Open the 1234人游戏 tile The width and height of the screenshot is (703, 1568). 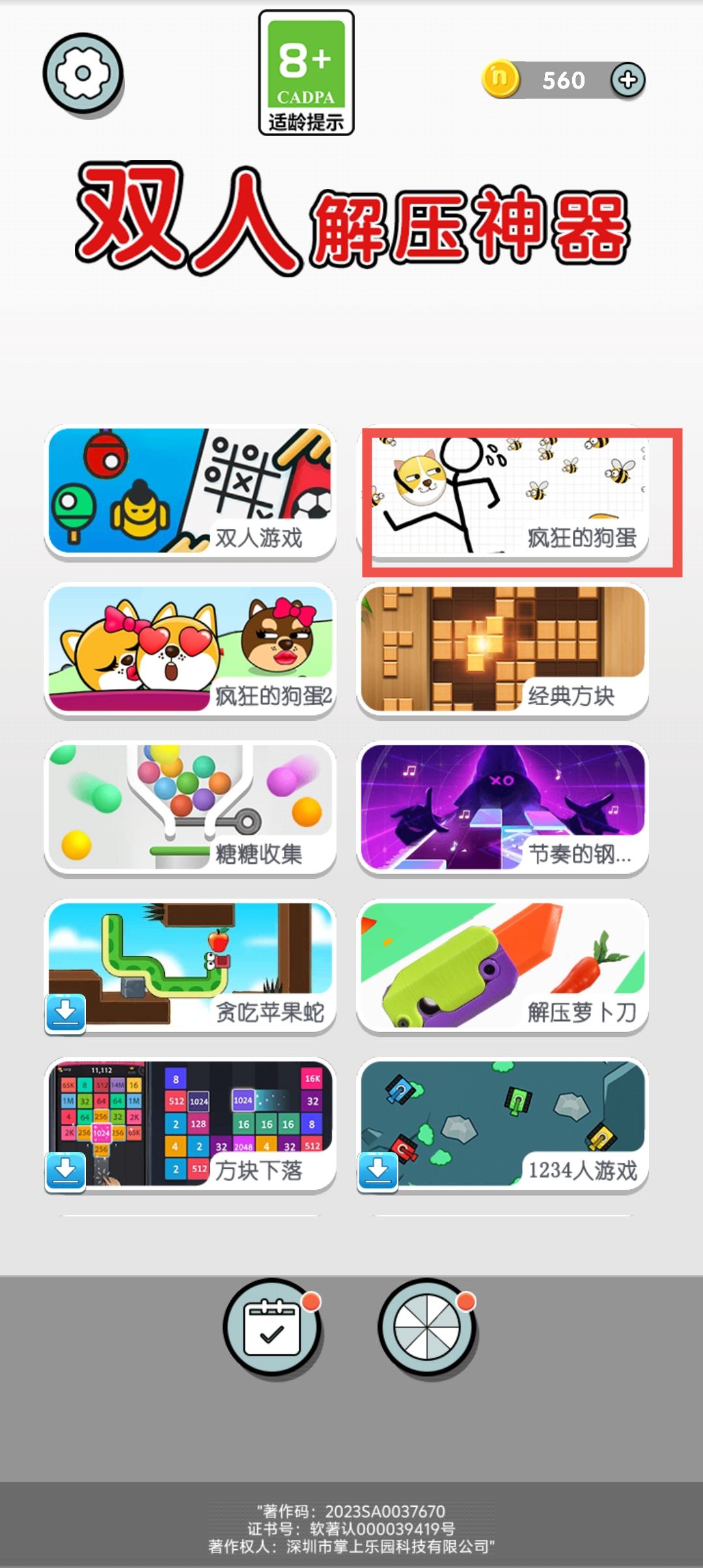click(x=503, y=1125)
